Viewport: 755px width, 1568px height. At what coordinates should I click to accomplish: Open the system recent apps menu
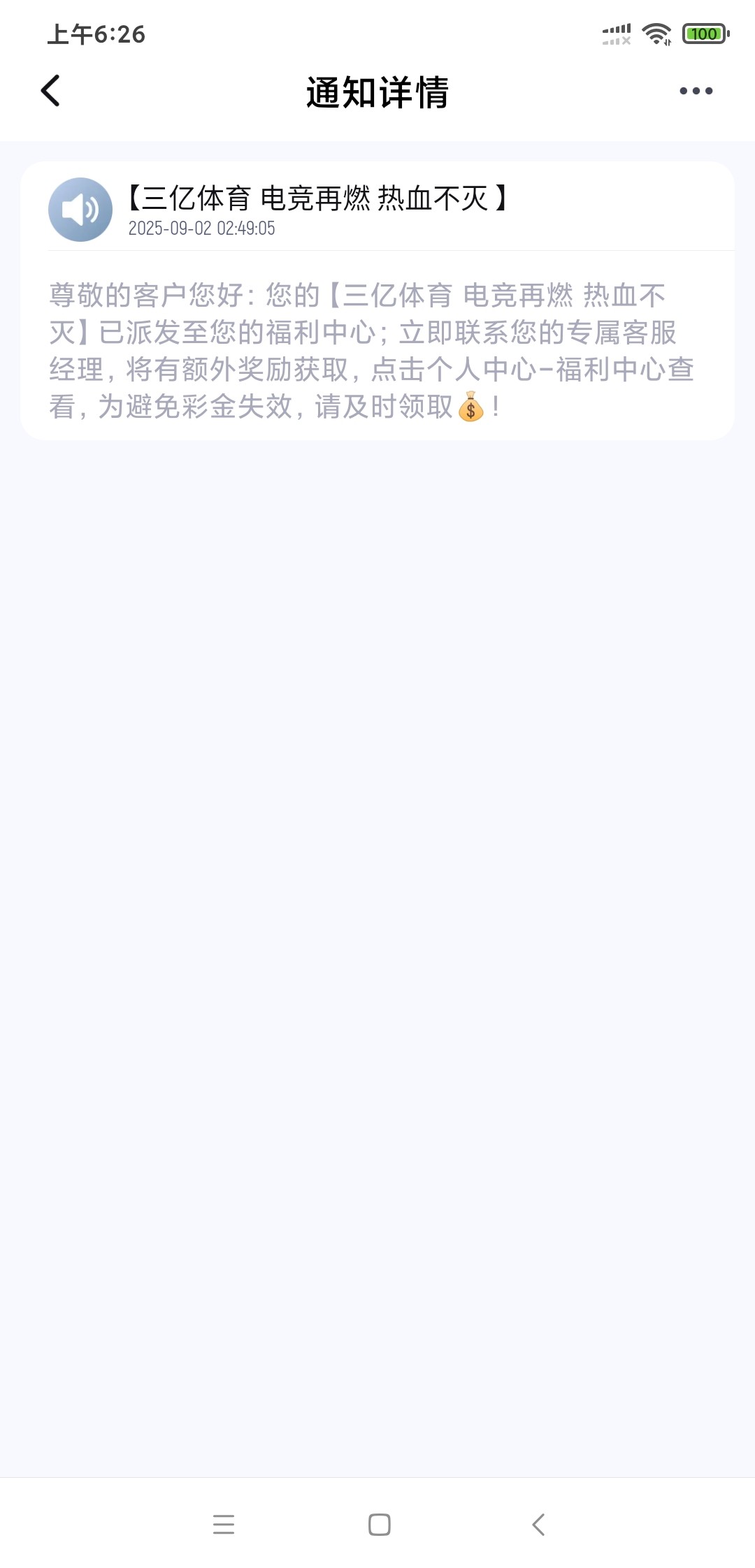coord(224,1524)
